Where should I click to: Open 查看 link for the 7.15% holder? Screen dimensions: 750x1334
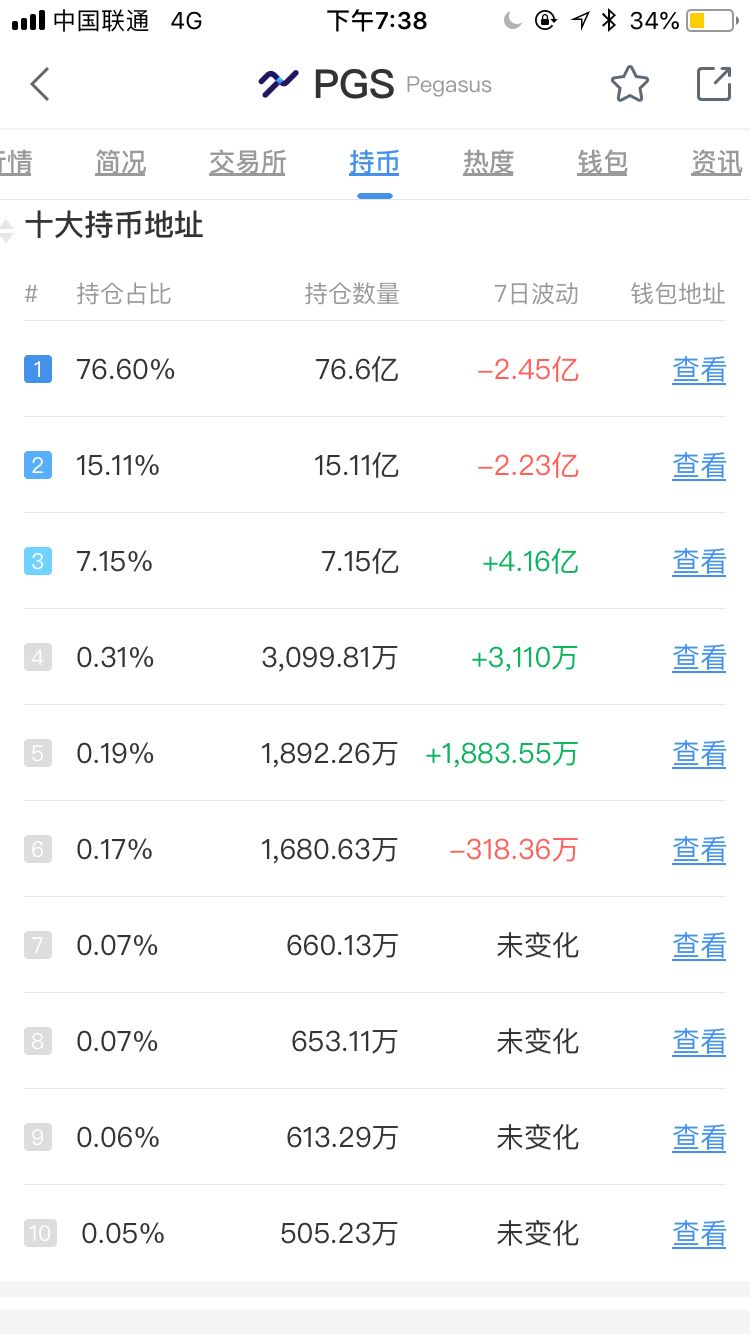tap(699, 562)
